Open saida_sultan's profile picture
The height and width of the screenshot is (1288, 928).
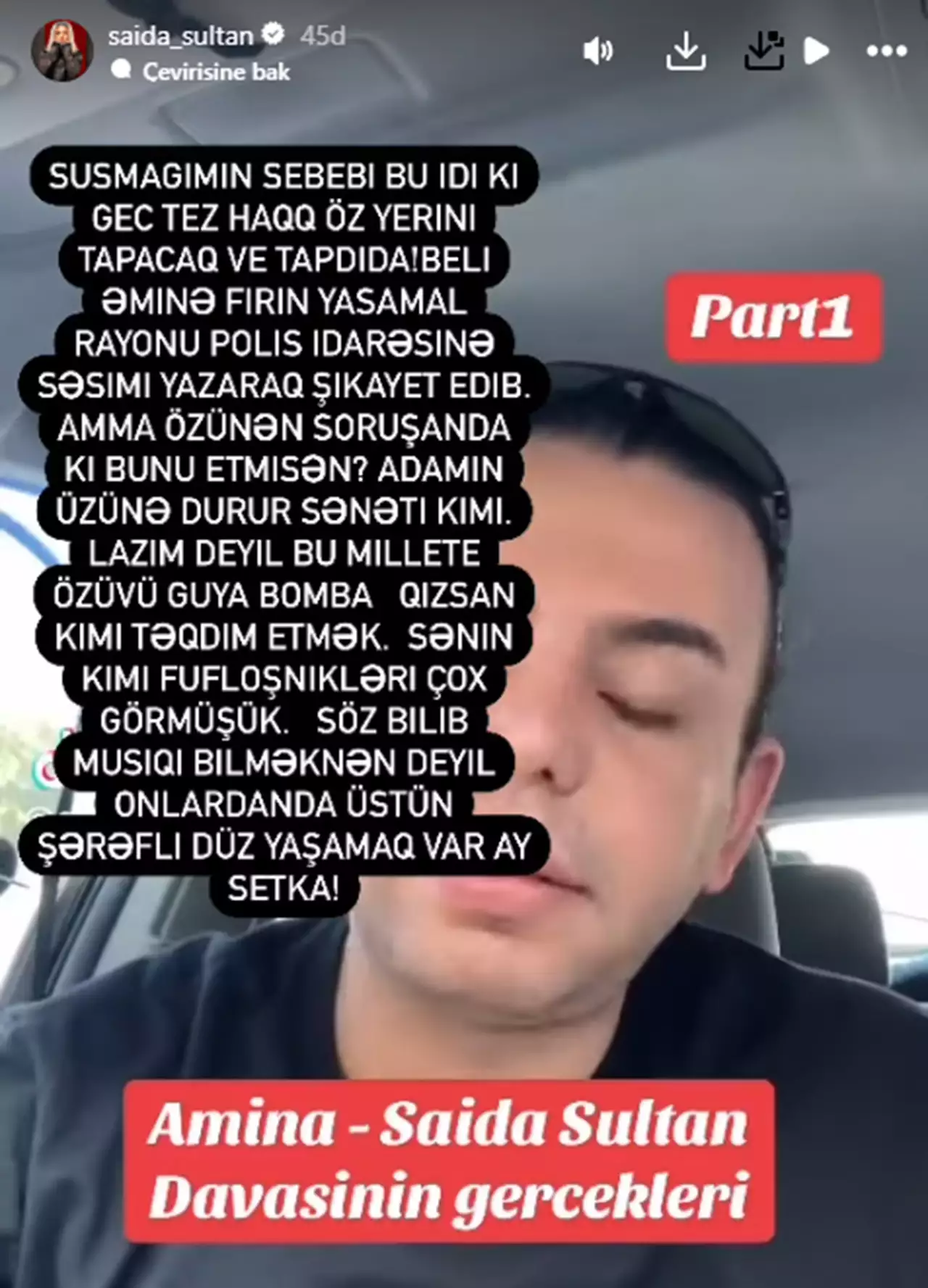pyautogui.click(x=62, y=51)
